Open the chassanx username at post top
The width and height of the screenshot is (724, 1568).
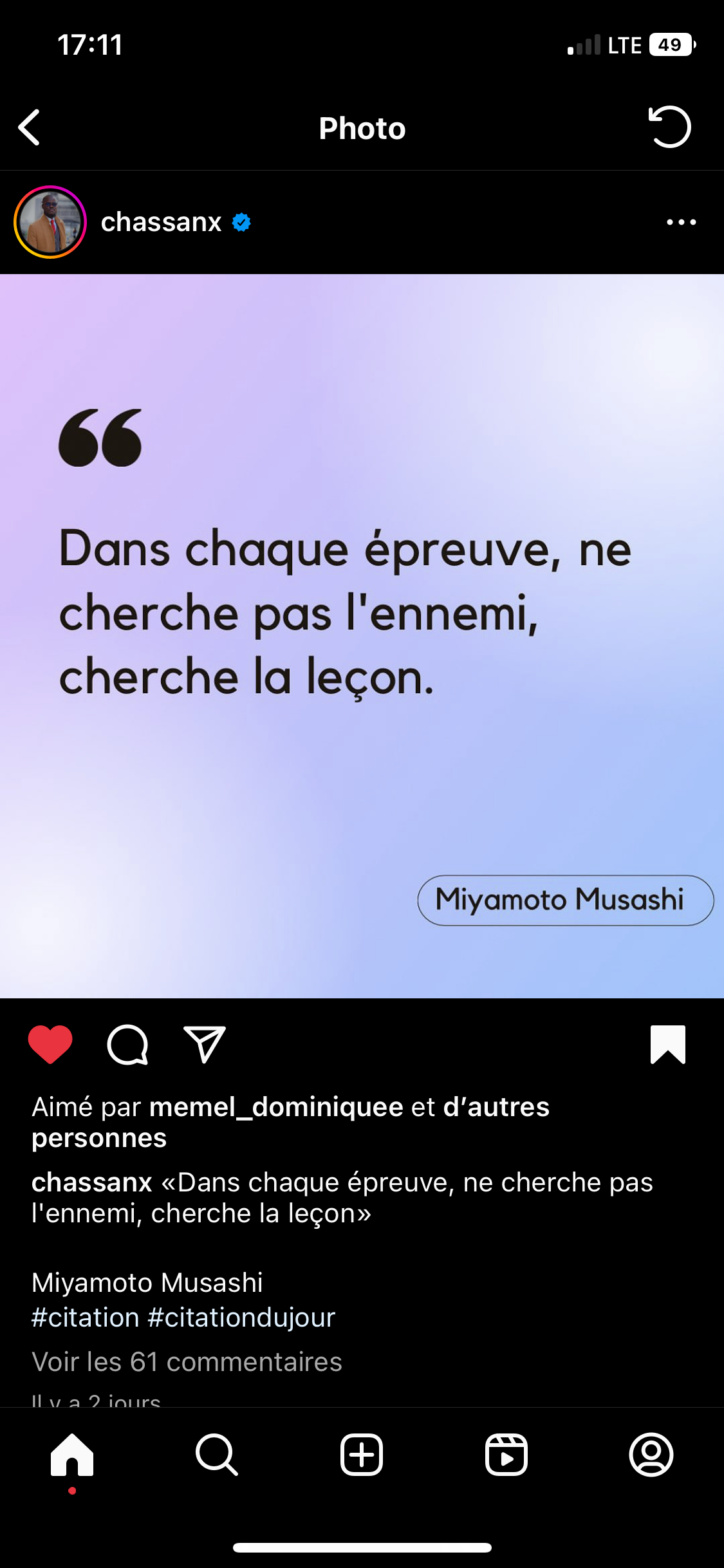(x=162, y=222)
